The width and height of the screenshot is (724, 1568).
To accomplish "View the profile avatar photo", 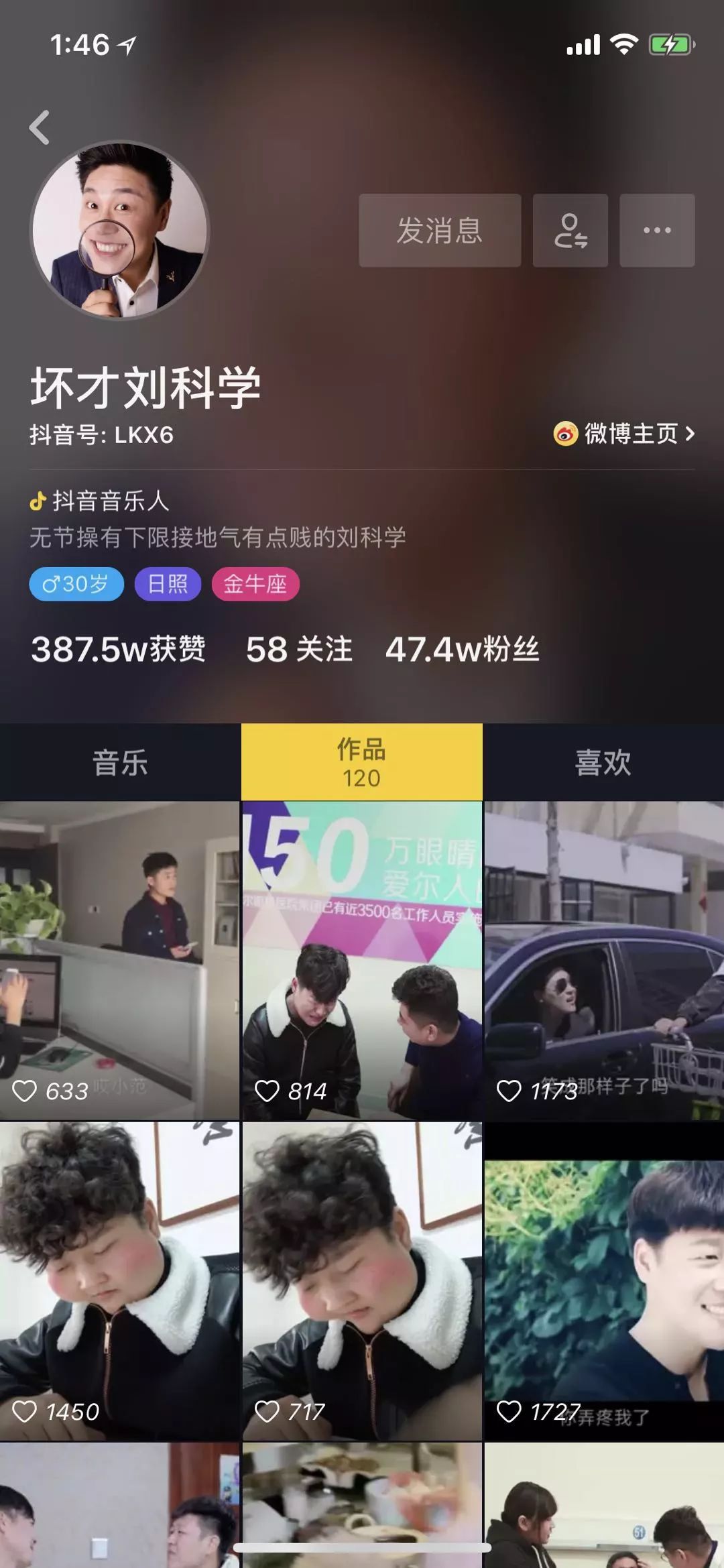I will point(120,230).
